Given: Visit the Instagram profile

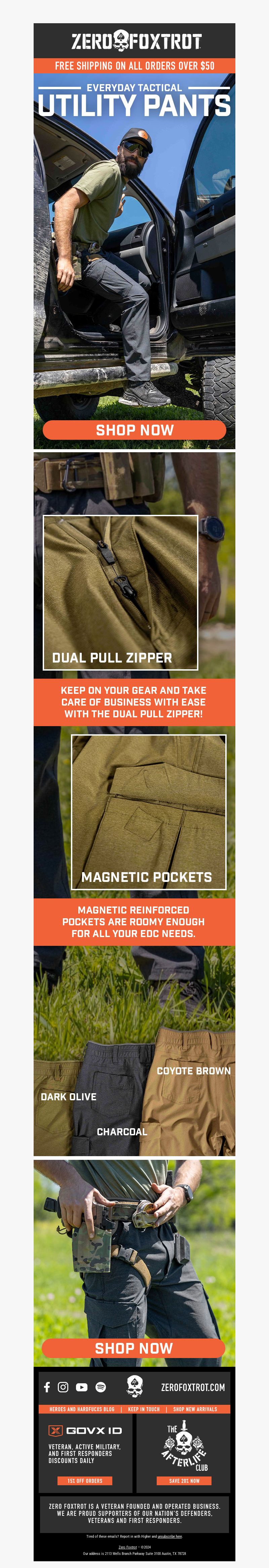Looking at the screenshot, I should click(x=63, y=1387).
